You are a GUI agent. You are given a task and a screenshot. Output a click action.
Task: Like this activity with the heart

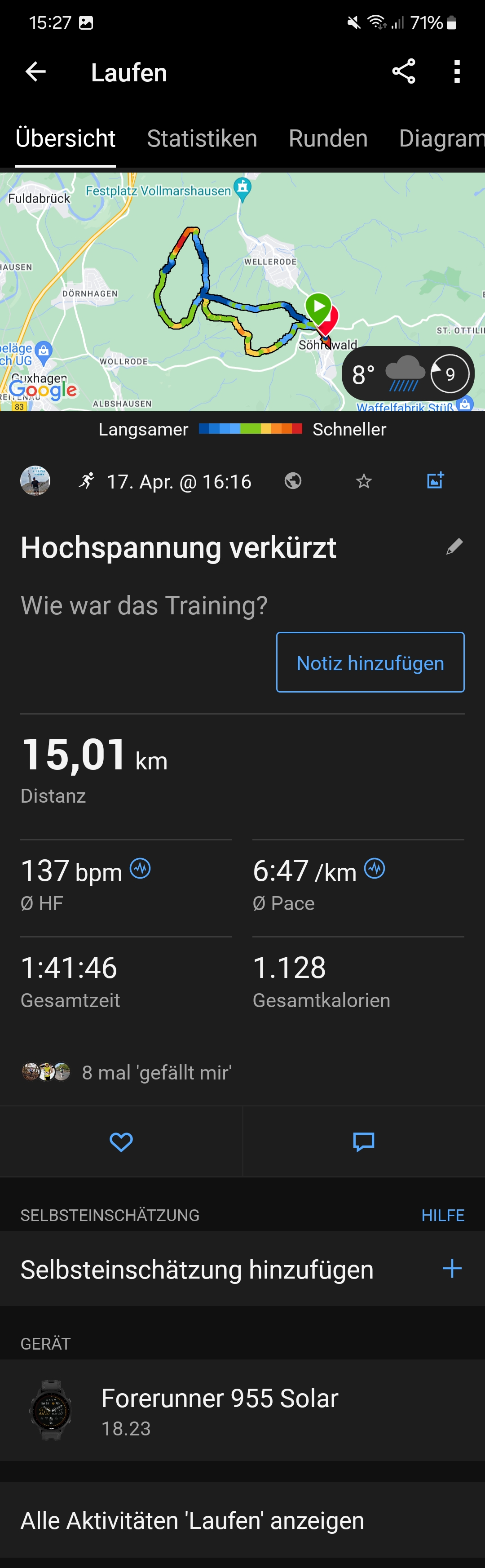click(x=121, y=1142)
